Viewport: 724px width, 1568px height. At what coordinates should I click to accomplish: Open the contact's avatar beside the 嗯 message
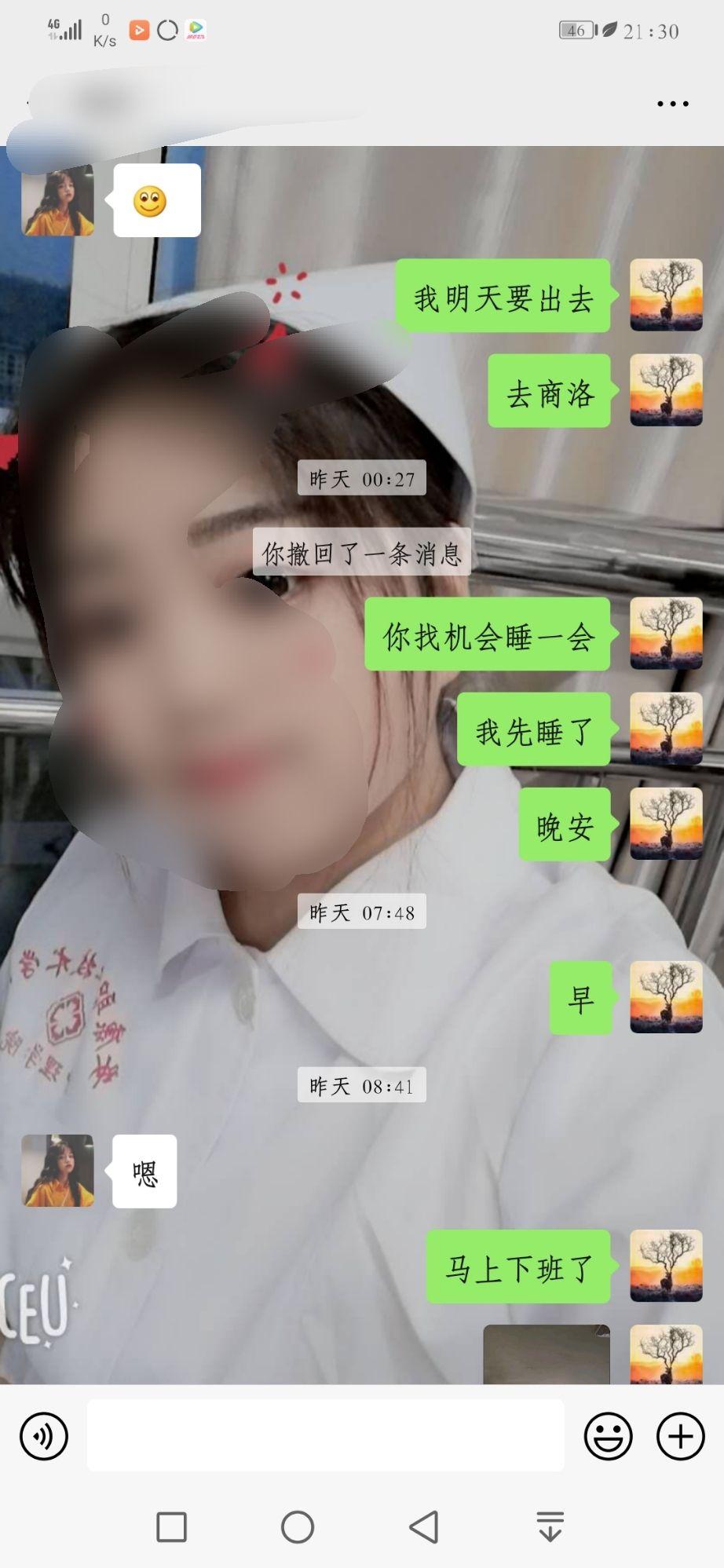coord(57,1170)
